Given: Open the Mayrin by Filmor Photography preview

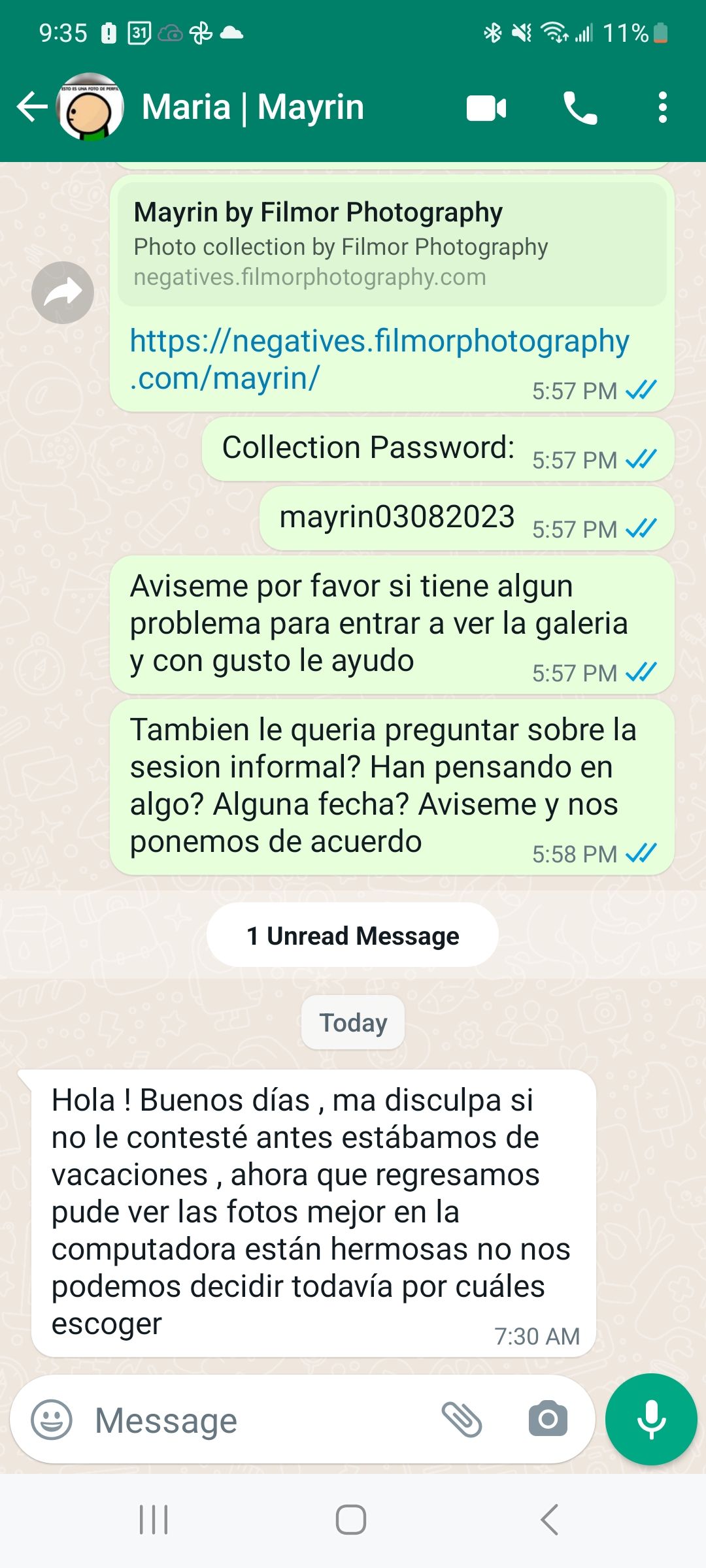Looking at the screenshot, I should pos(392,243).
